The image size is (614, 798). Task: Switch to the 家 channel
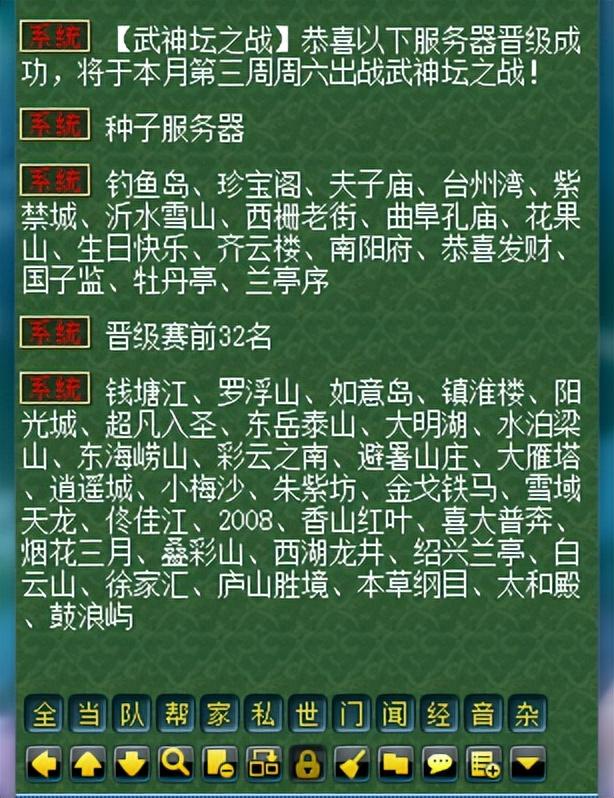click(x=219, y=715)
